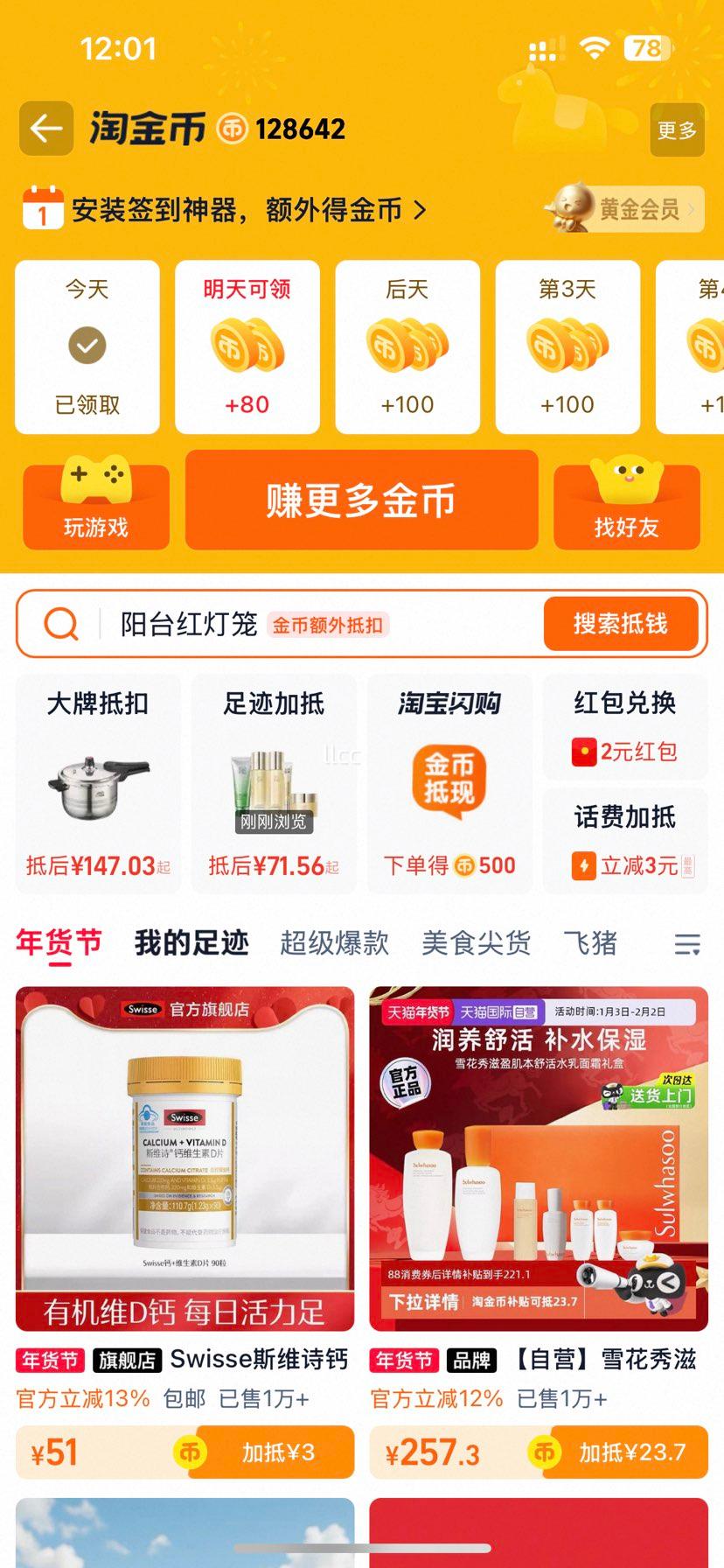Tap the 话费加抵 lightning coupon icon
Image resolution: width=724 pixels, height=1568 pixels.
584,867
